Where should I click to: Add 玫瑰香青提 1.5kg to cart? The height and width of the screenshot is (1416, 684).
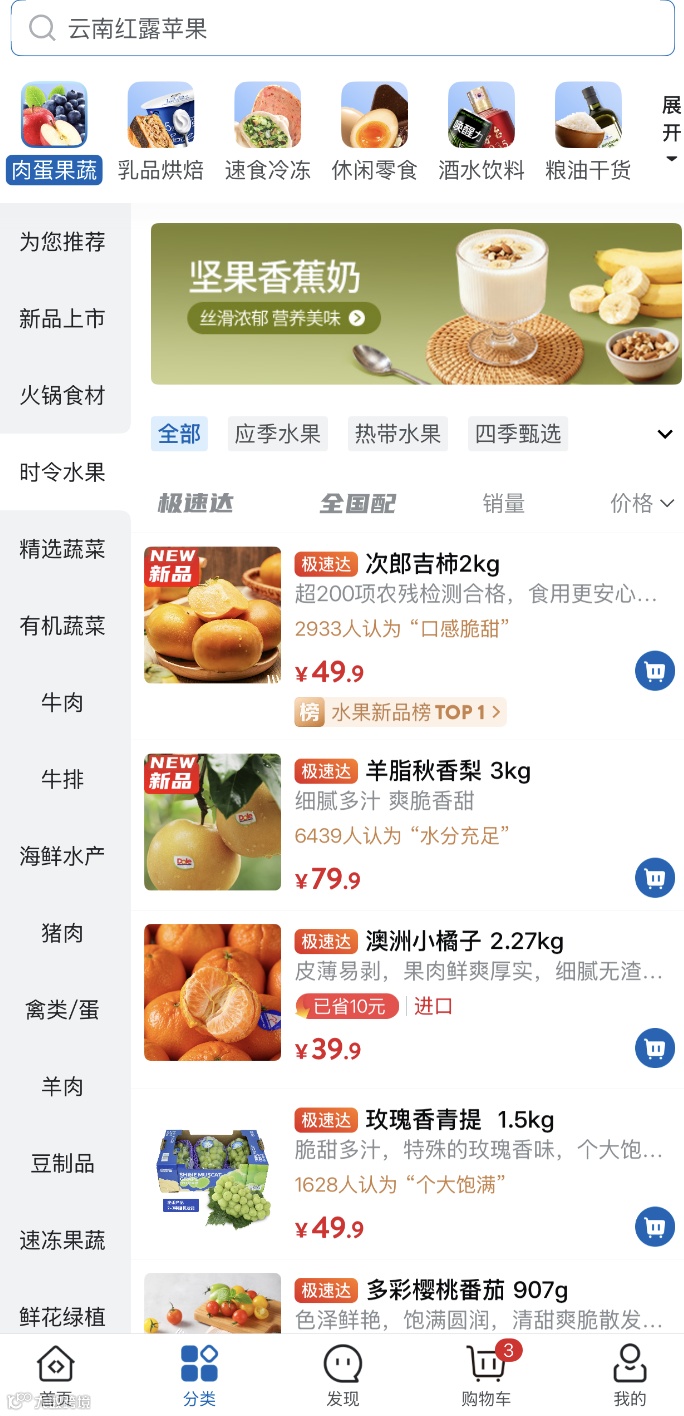tap(655, 1227)
